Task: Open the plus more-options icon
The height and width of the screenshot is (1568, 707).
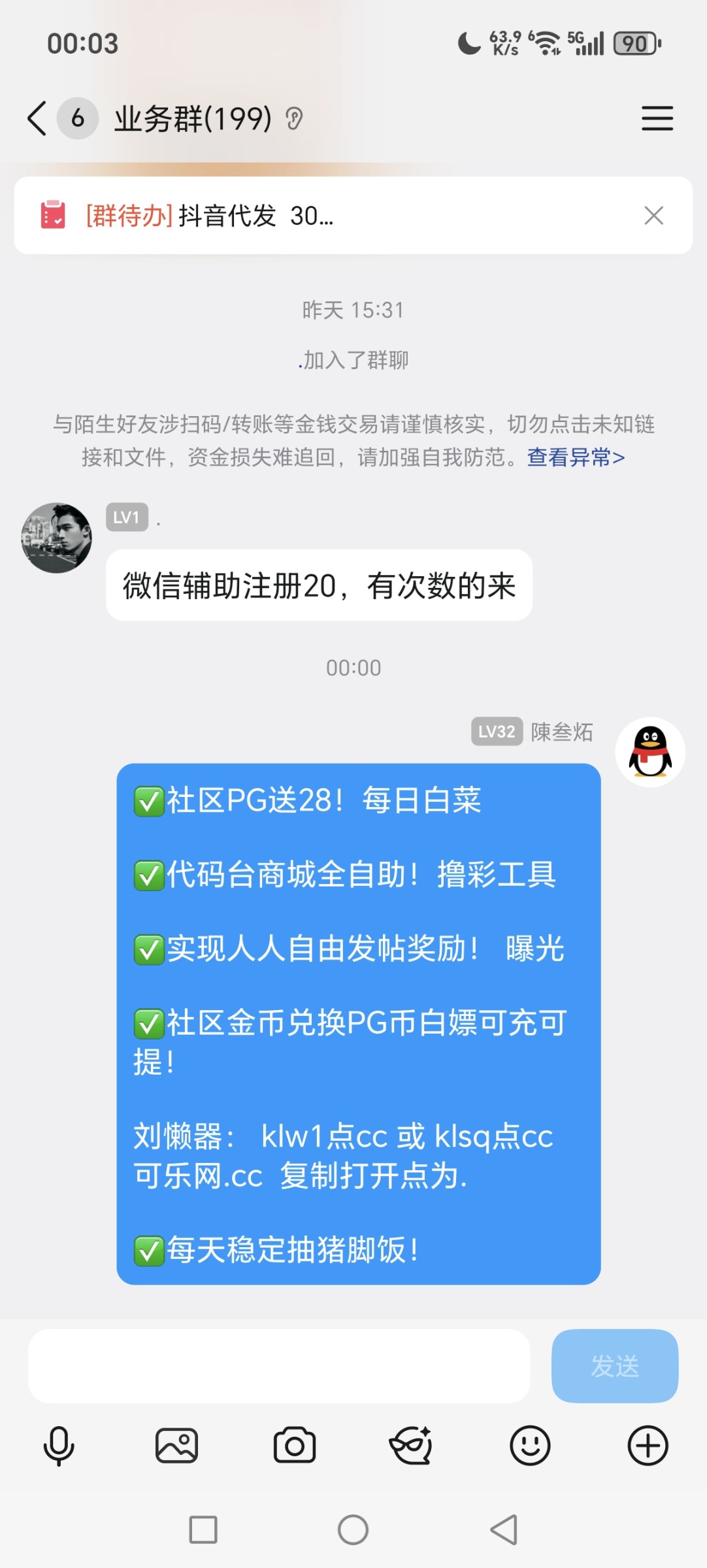Action: pyautogui.click(x=648, y=1445)
